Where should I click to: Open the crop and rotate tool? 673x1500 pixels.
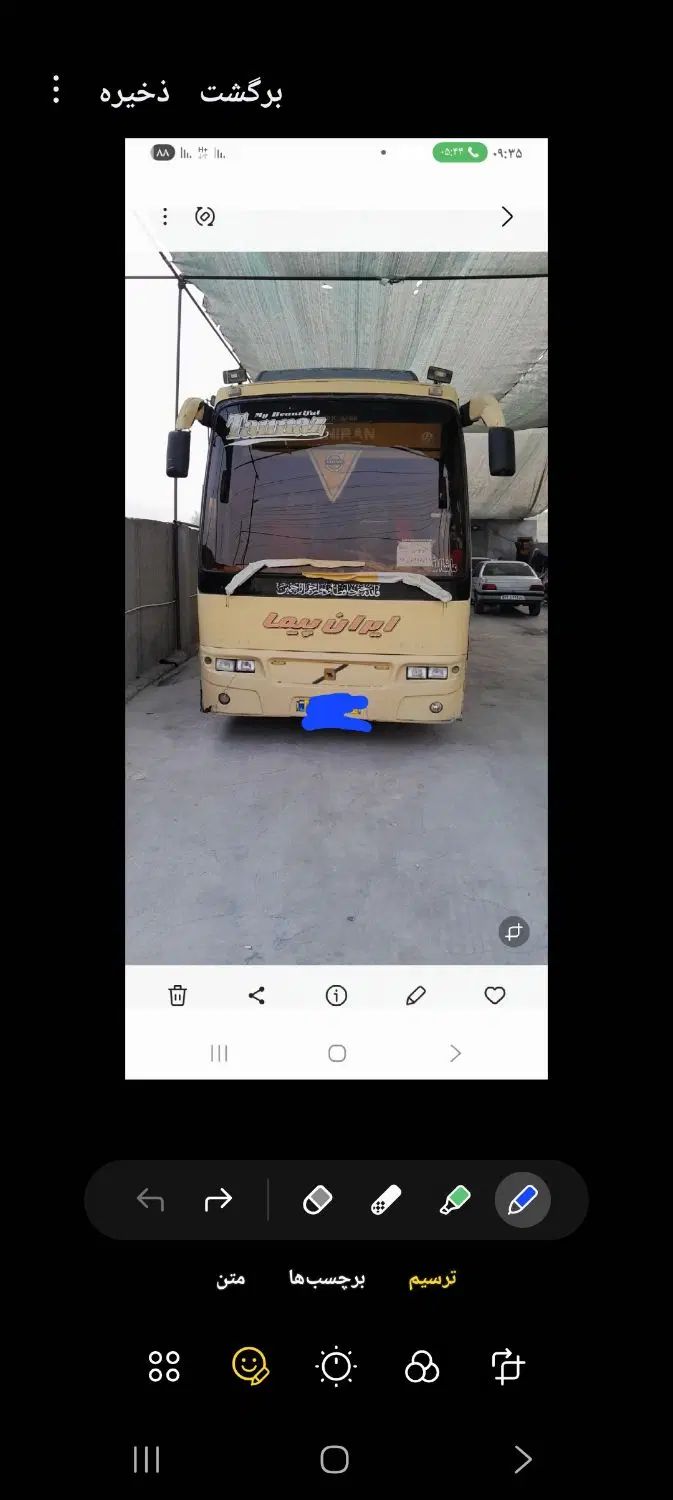[x=508, y=1366]
